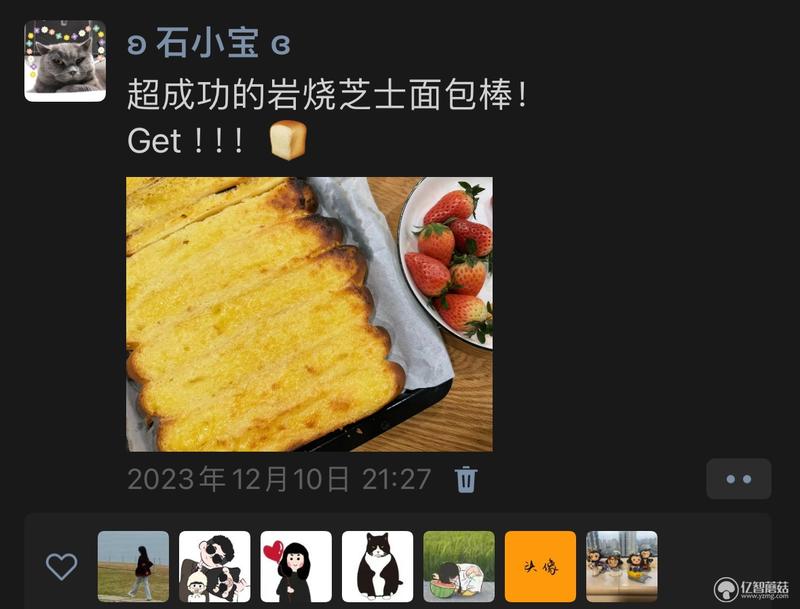Open the liker avatar of black-and-white cat
Viewport: 800px width, 609px height.
click(x=377, y=566)
